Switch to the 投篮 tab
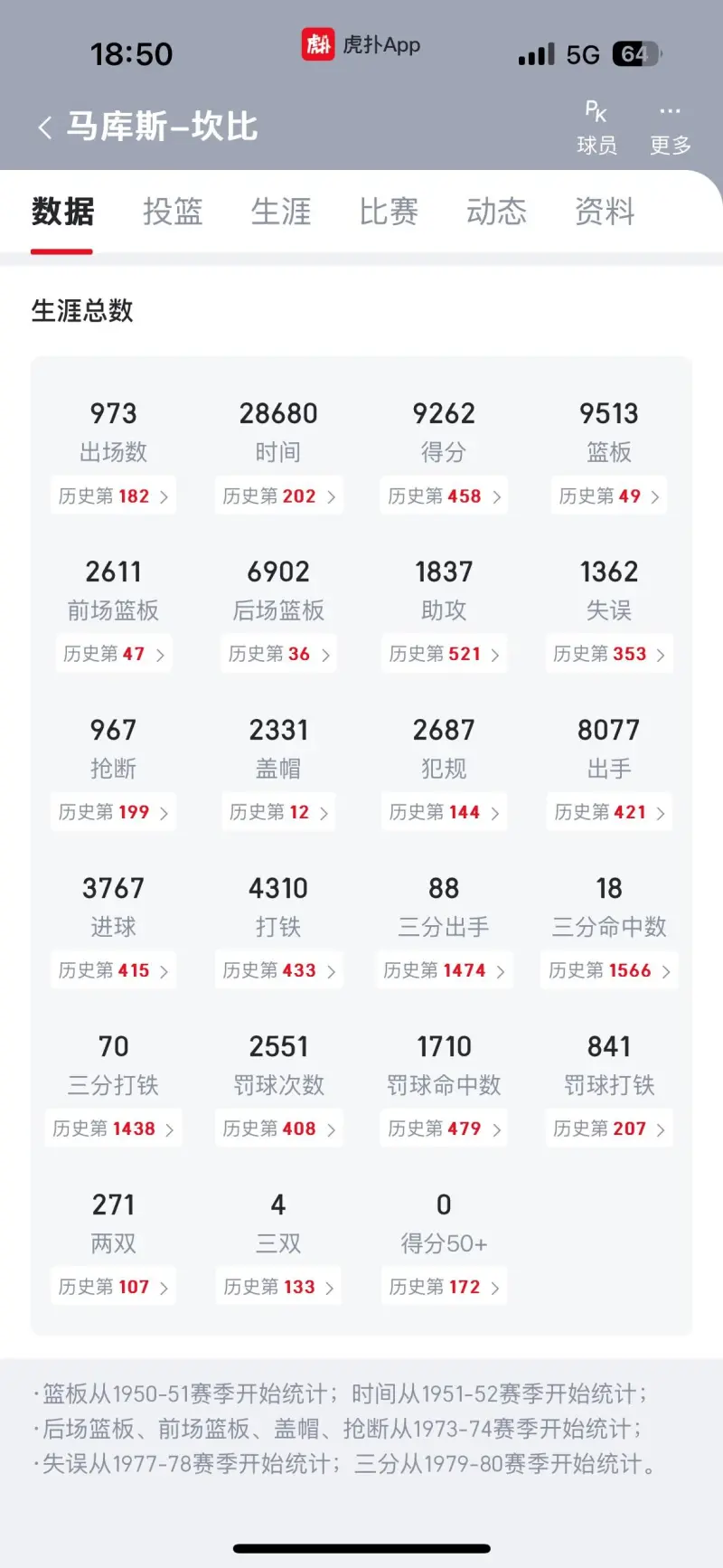Screen dimensions: 723x1568 click(x=172, y=212)
